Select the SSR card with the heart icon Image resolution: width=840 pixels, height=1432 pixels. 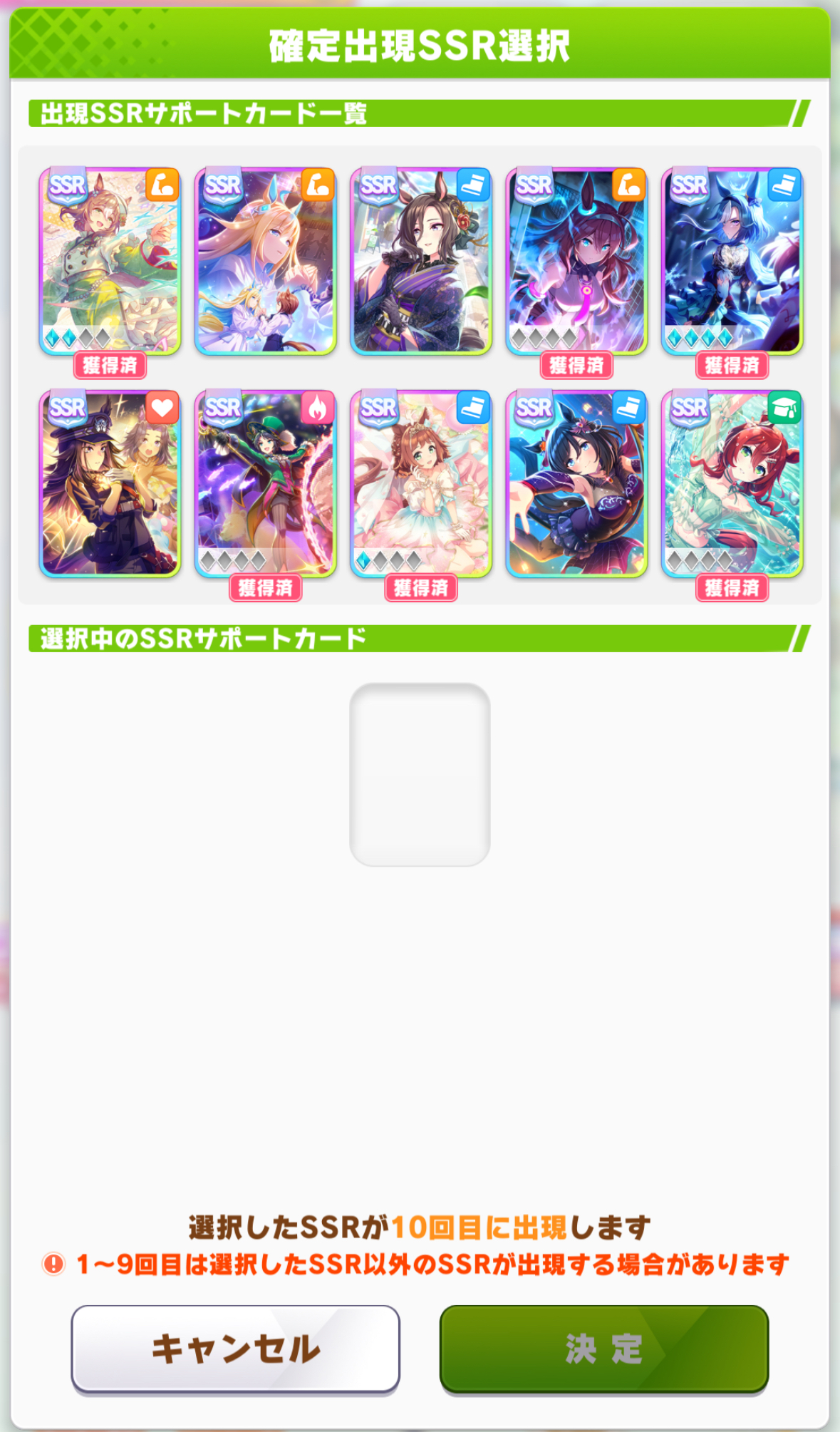110,484
